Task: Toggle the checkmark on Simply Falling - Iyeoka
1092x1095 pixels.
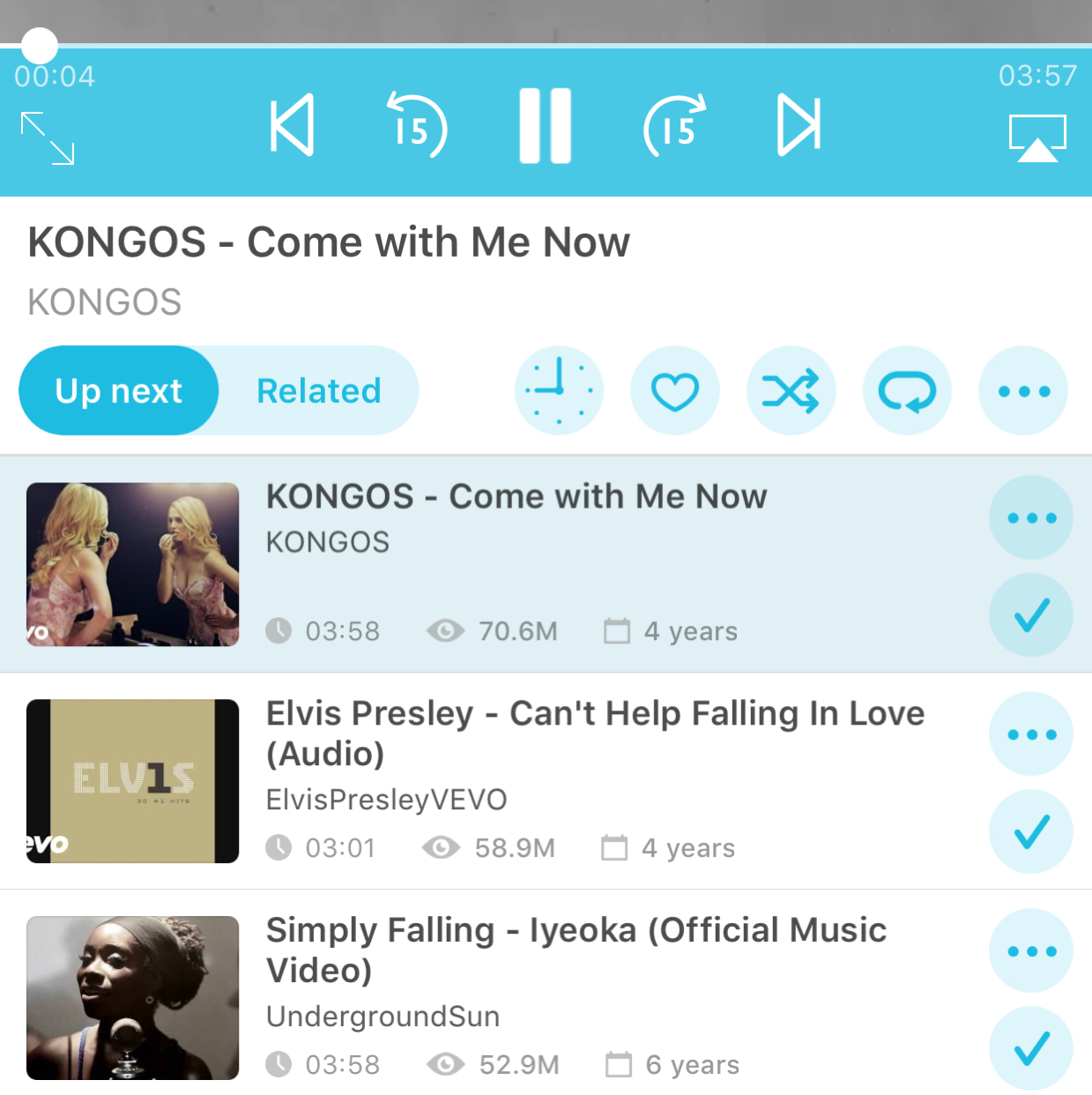Action: 1030,1048
